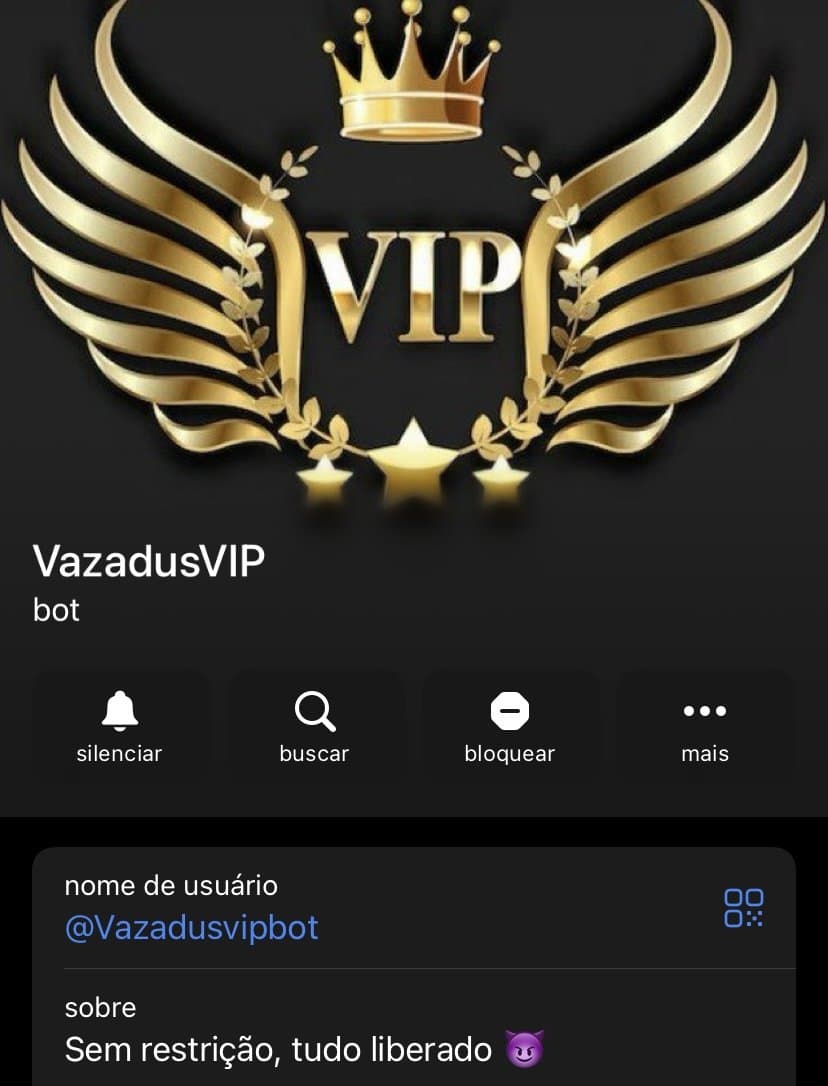Open the sobre section
The image size is (828, 1086).
pyautogui.click(x=99, y=1008)
